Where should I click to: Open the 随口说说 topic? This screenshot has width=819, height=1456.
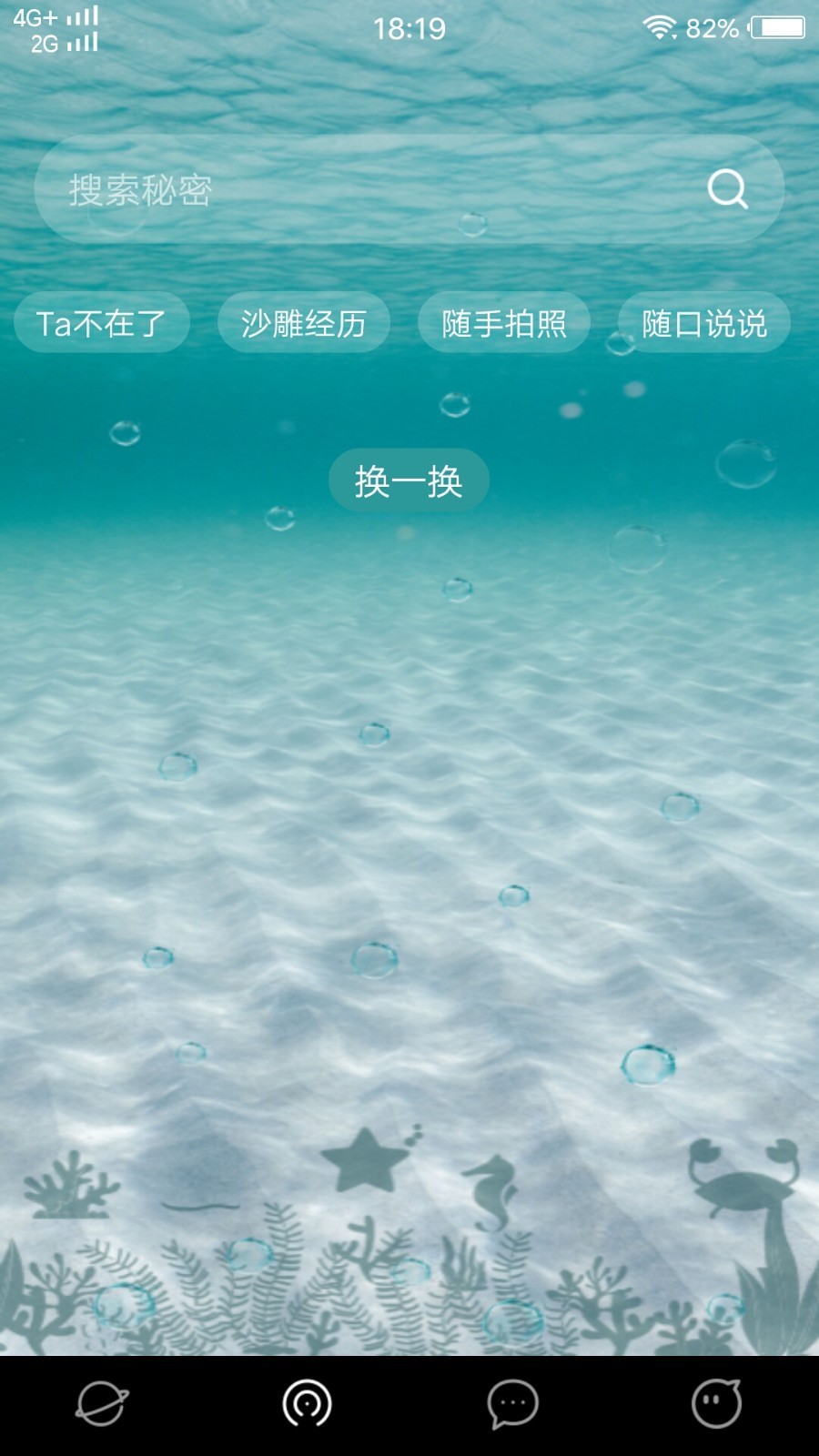pyautogui.click(x=703, y=322)
